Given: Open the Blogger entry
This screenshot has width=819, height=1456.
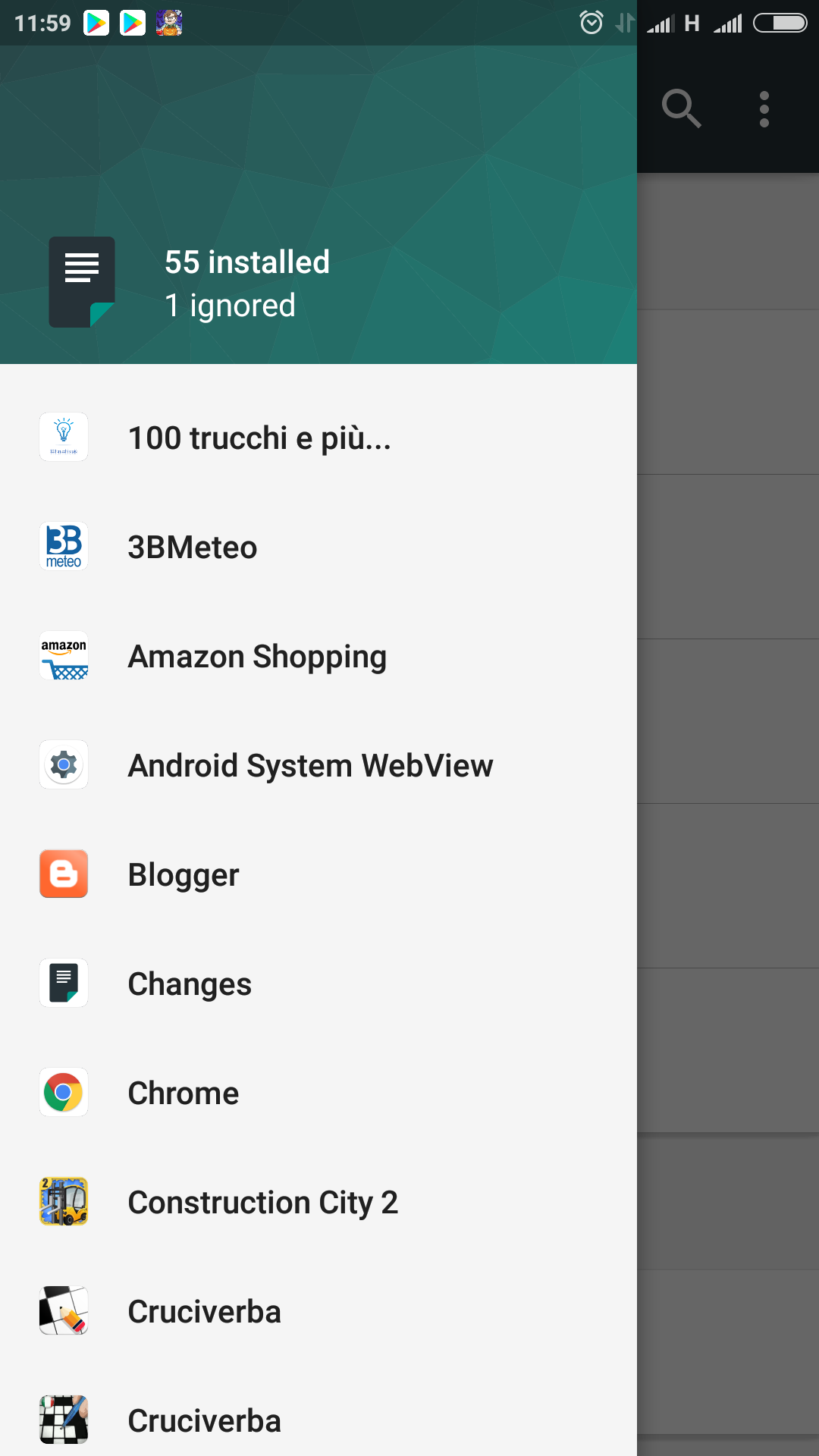Looking at the screenshot, I should tap(318, 874).
